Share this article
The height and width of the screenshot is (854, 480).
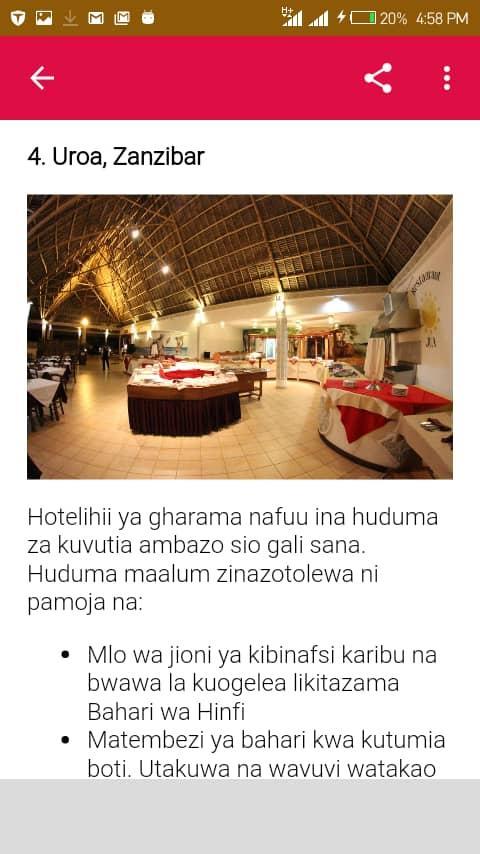pos(378,78)
